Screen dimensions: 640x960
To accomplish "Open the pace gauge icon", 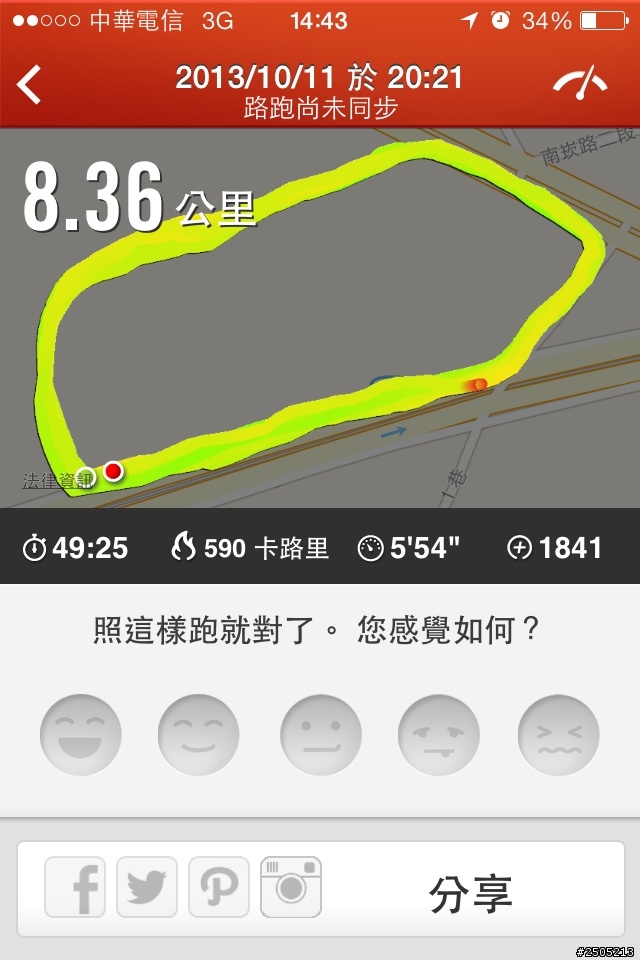I will click(581, 85).
